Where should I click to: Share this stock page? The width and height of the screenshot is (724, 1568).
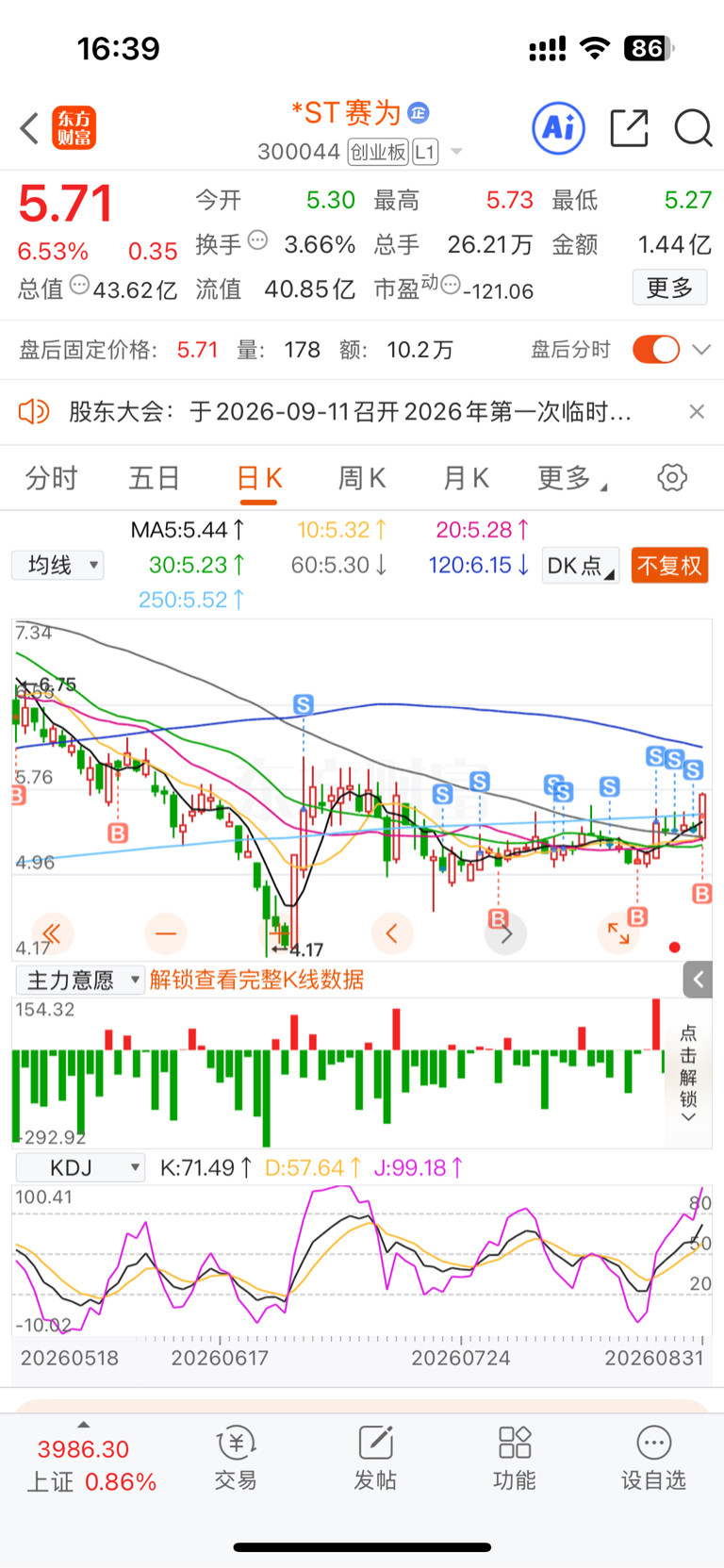coord(629,128)
